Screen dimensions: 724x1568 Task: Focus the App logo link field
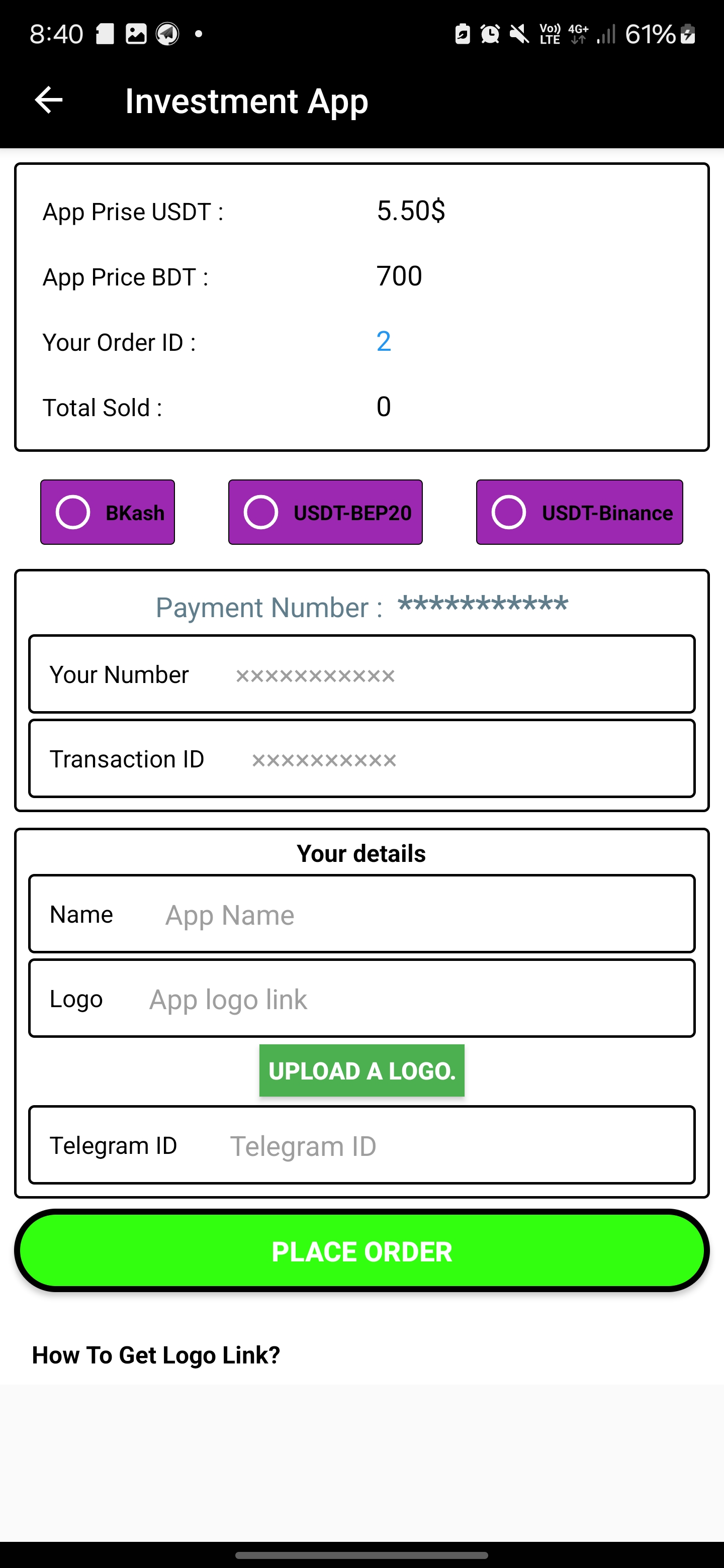tap(361, 998)
